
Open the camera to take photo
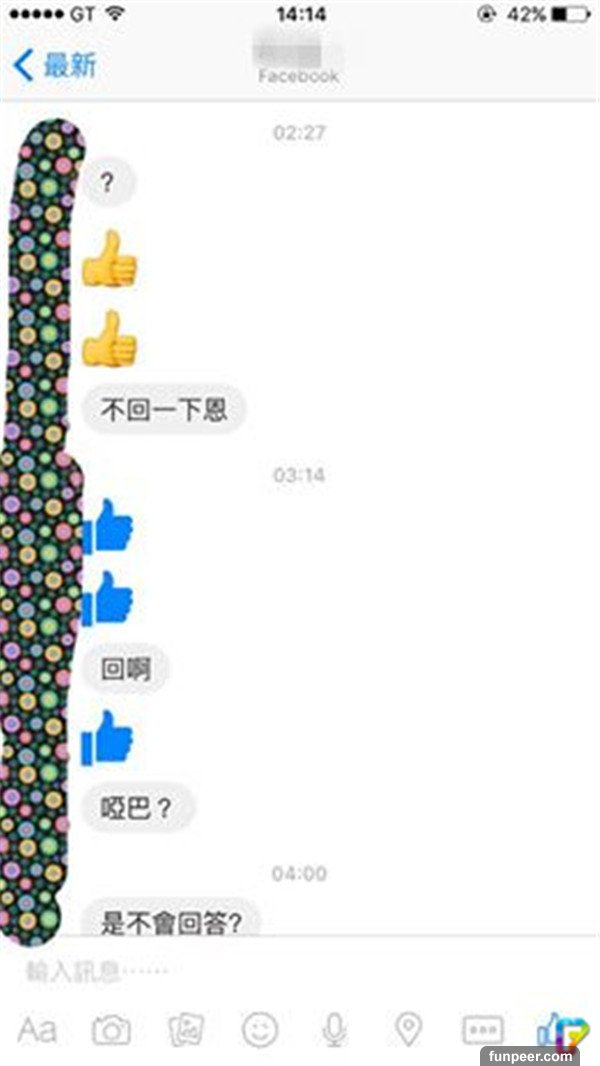(111, 1030)
